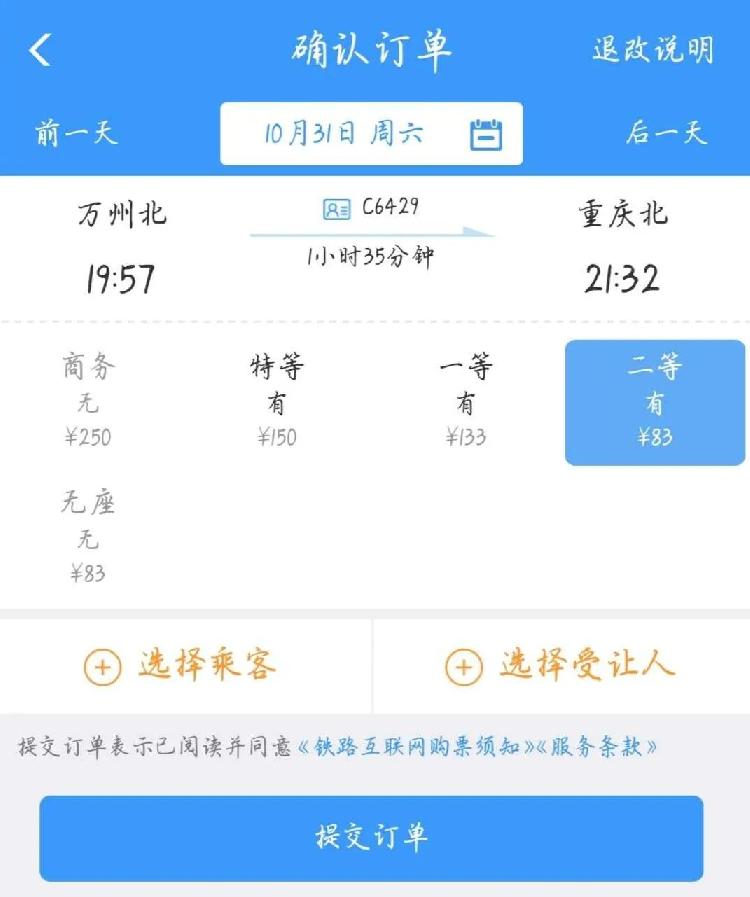Add a transferee via 选择受让人
The image size is (750, 897).
pyautogui.click(x=561, y=666)
